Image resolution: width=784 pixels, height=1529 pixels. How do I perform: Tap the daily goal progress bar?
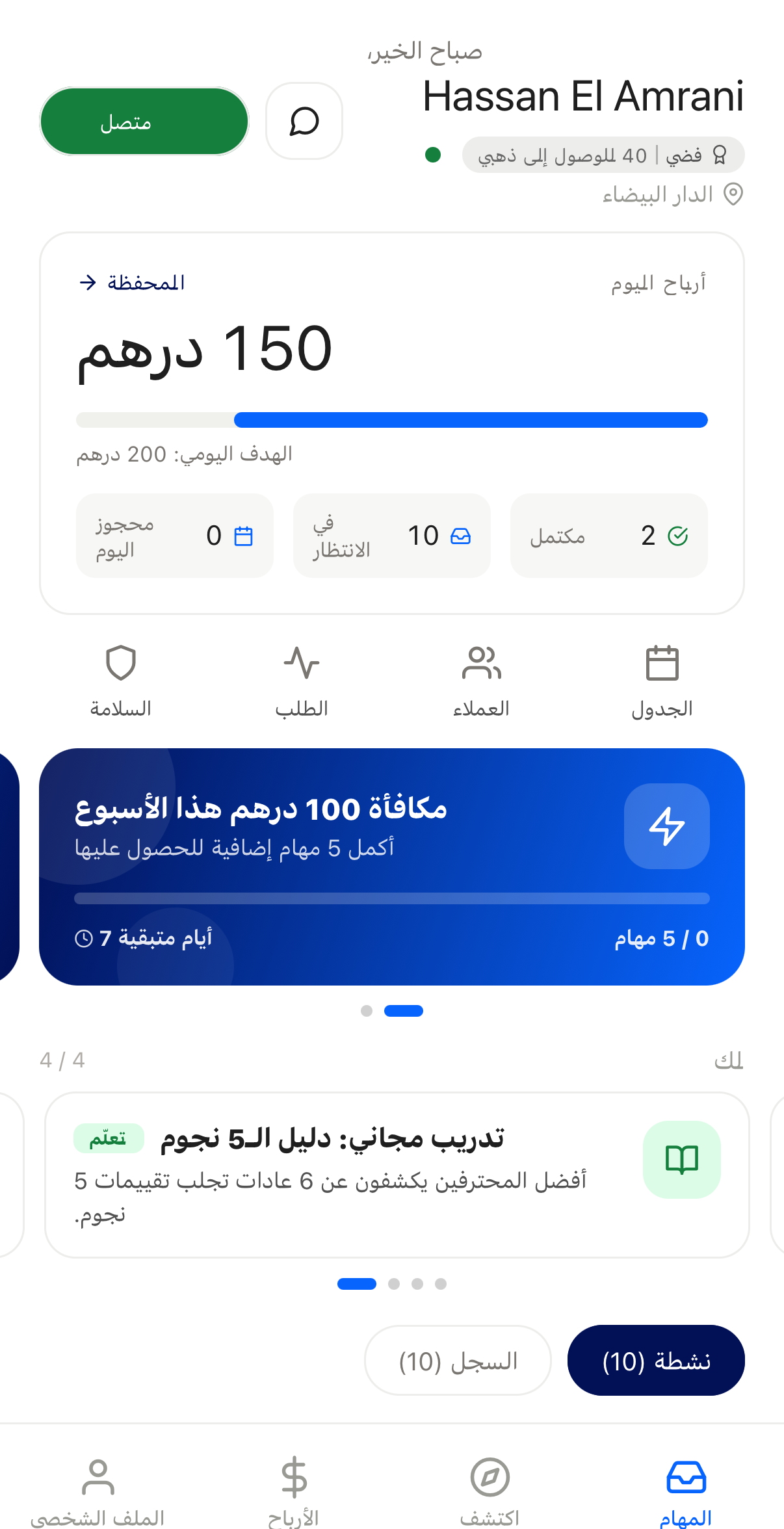(391, 420)
